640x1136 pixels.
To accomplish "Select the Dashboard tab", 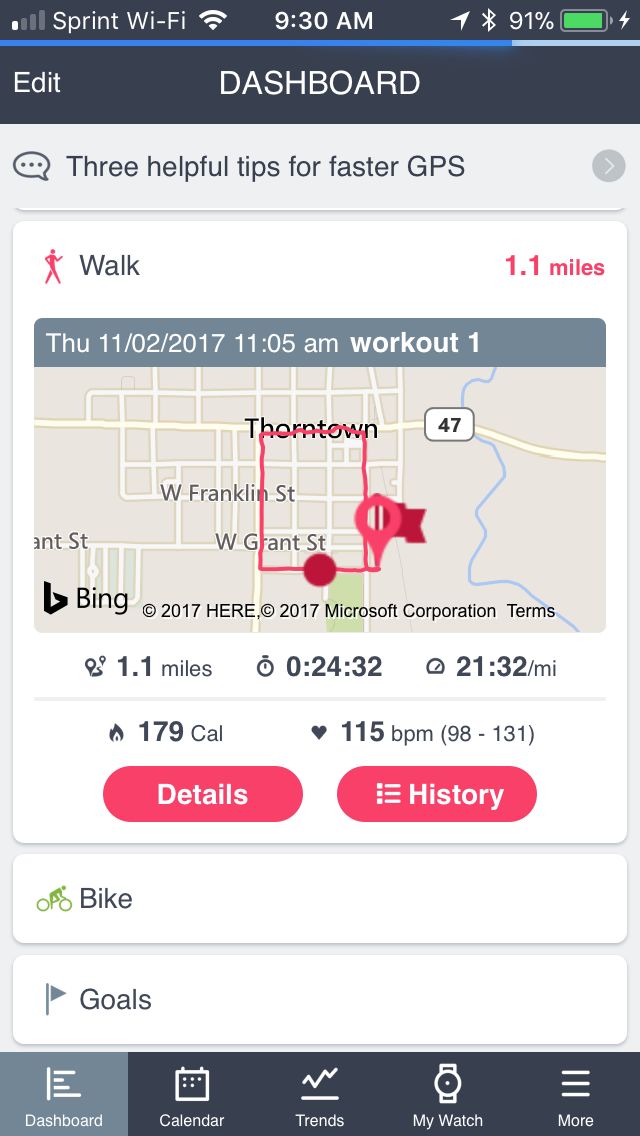I will [x=64, y=1094].
